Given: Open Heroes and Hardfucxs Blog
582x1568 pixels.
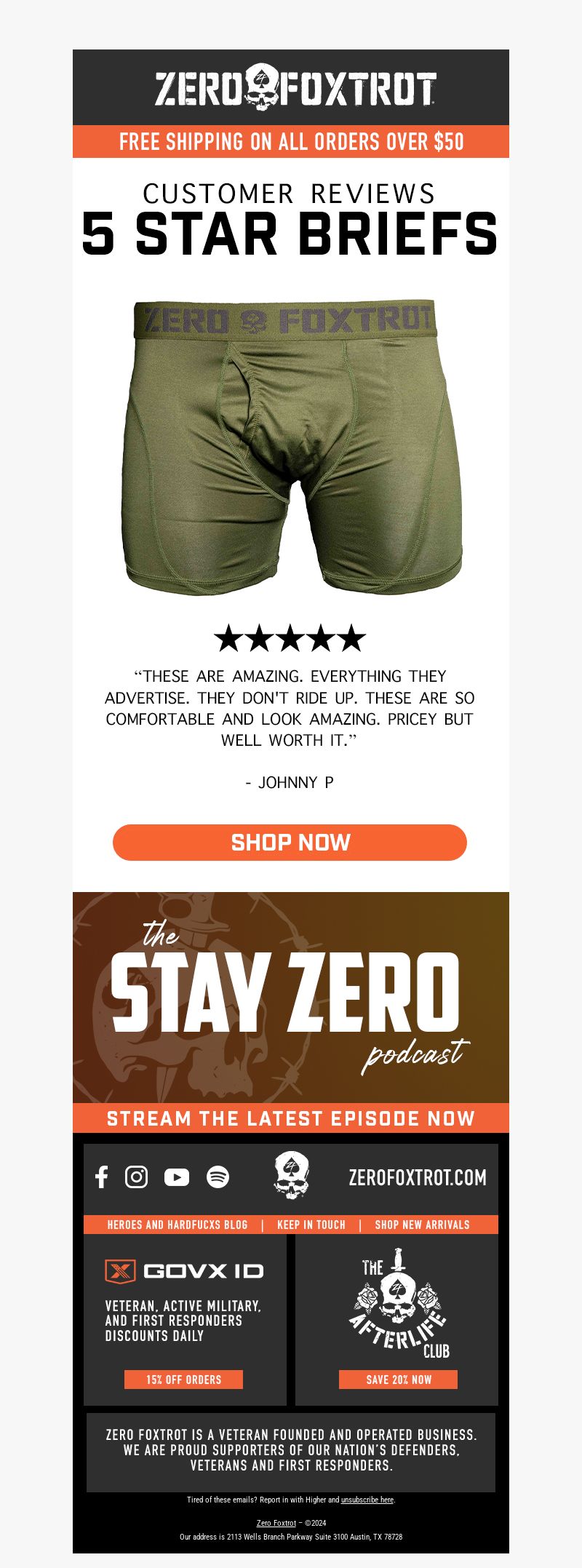Looking at the screenshot, I should tap(178, 1225).
